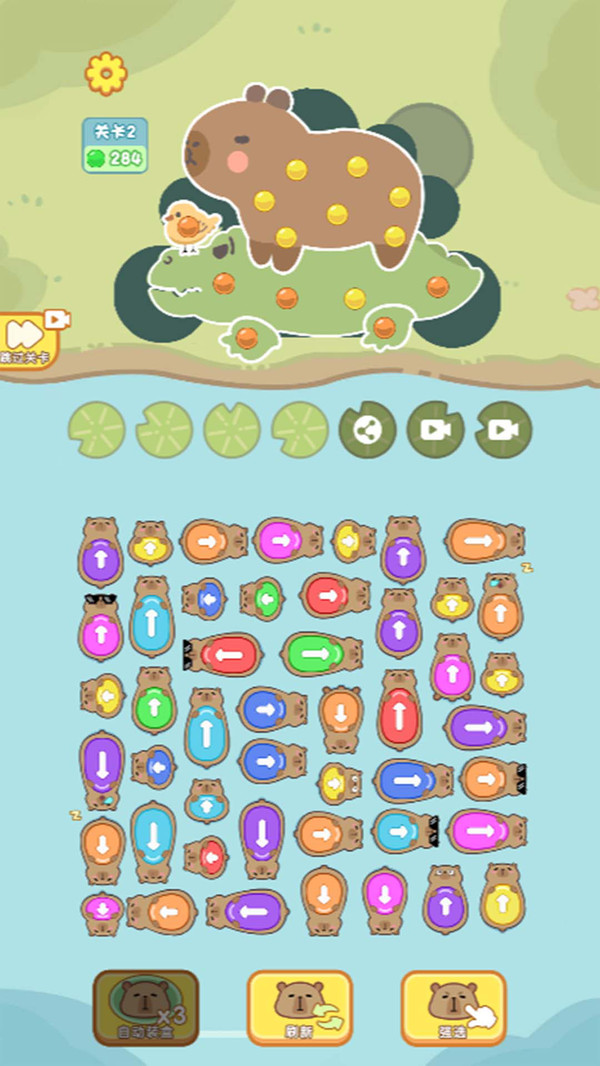
Task: Tap the share lily pad slot
Action: 368,430
